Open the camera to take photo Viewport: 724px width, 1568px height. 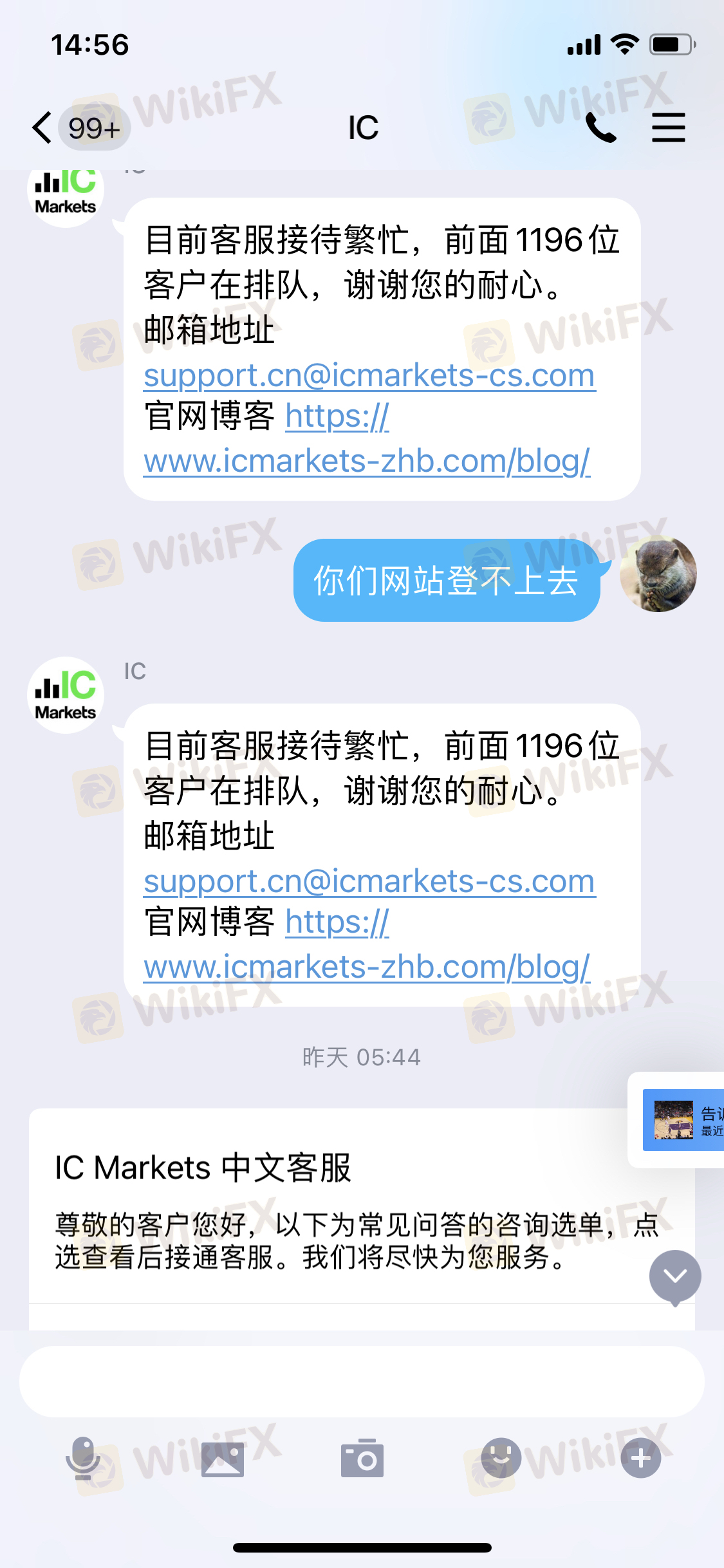tap(362, 1458)
